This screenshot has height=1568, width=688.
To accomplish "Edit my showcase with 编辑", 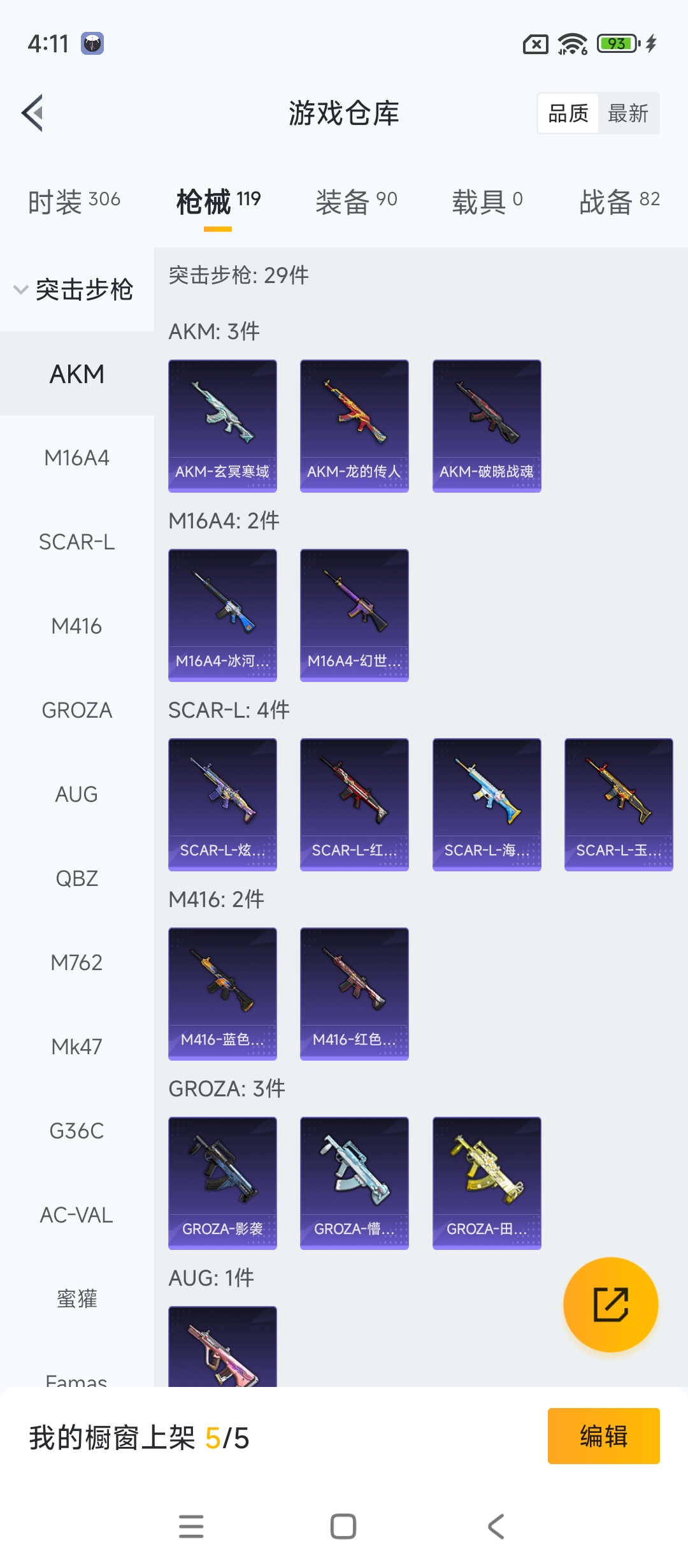I will point(603,1436).
